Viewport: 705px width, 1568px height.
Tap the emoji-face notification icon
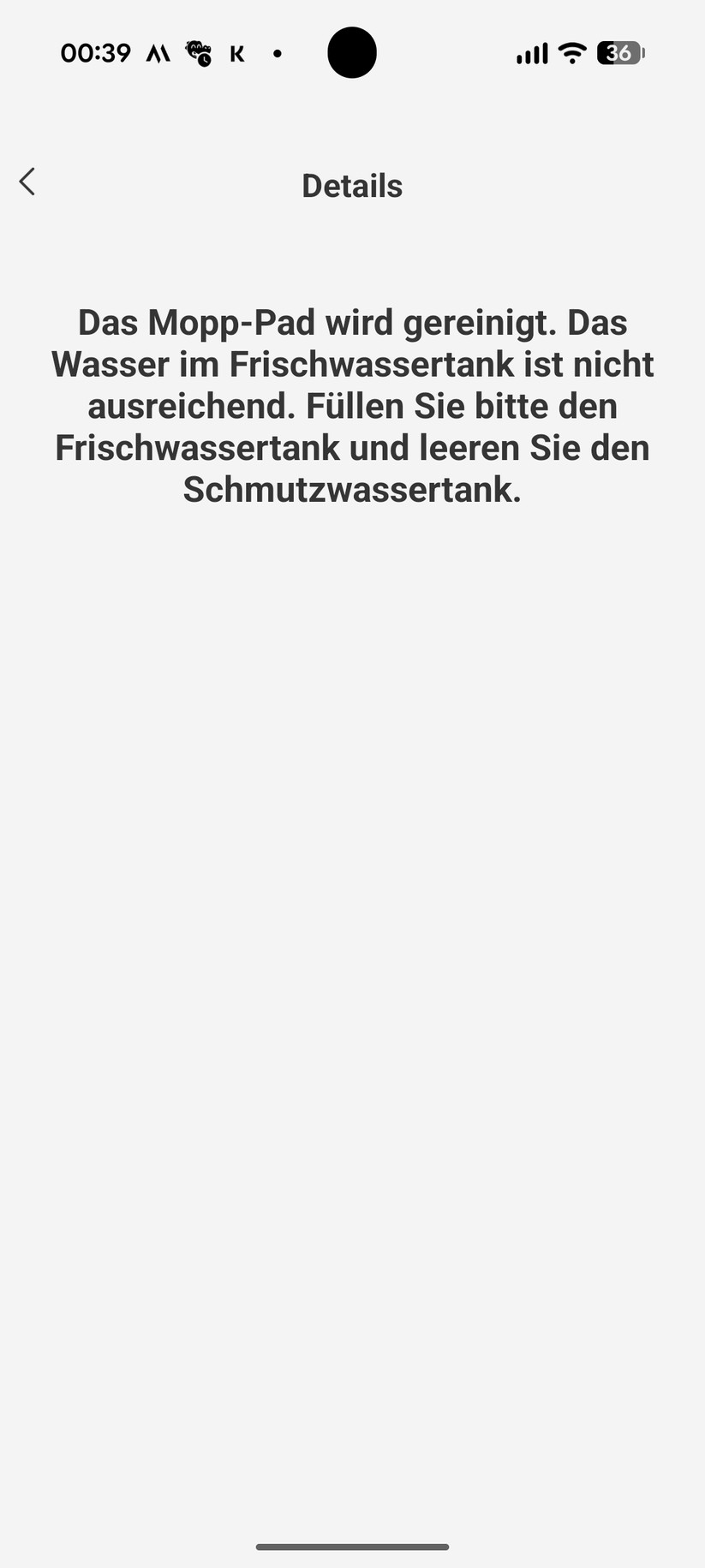(x=200, y=52)
